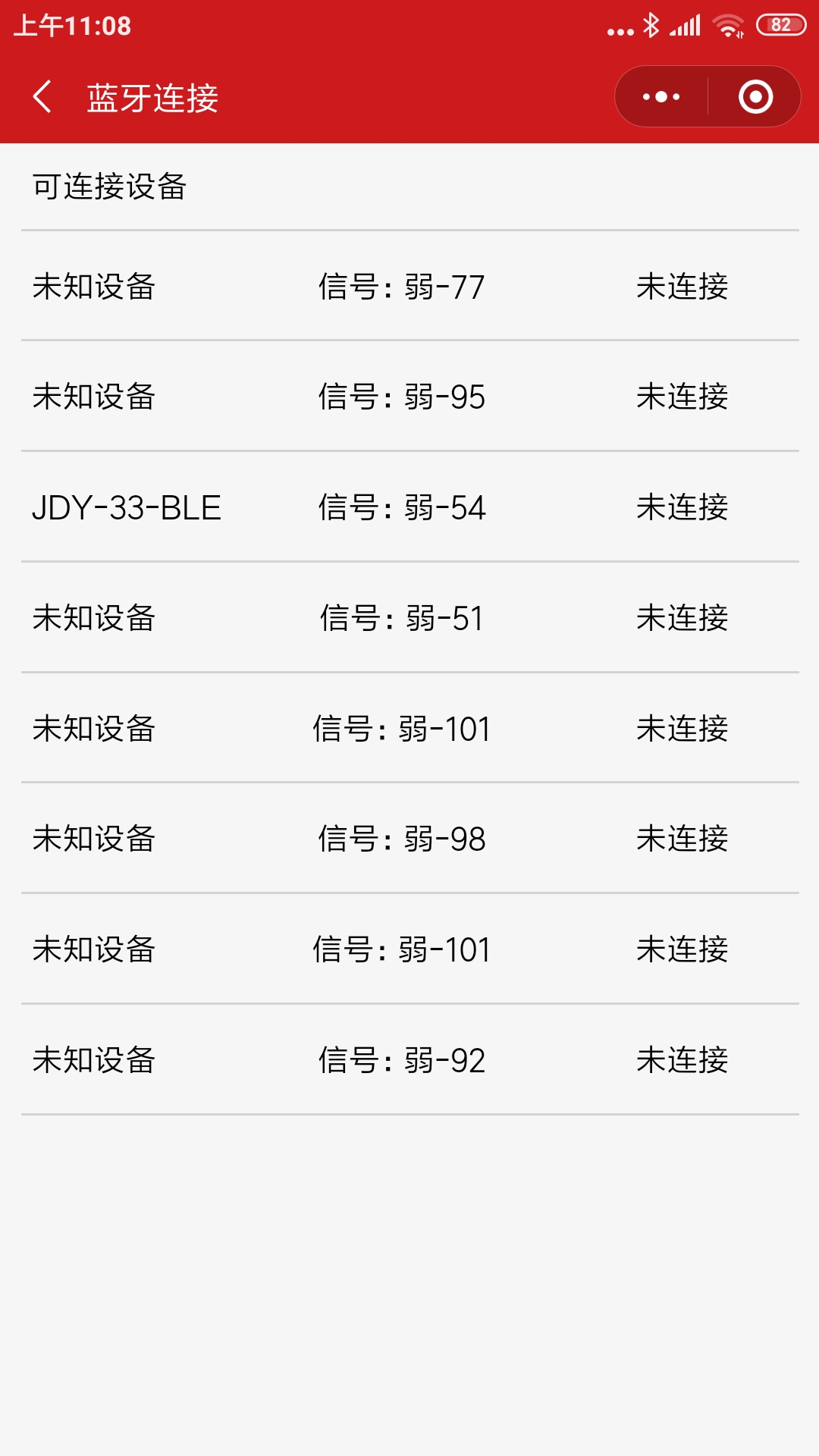Select the unknown device with signal 弱-77
Image resolution: width=819 pixels, height=1456 pixels.
point(410,286)
